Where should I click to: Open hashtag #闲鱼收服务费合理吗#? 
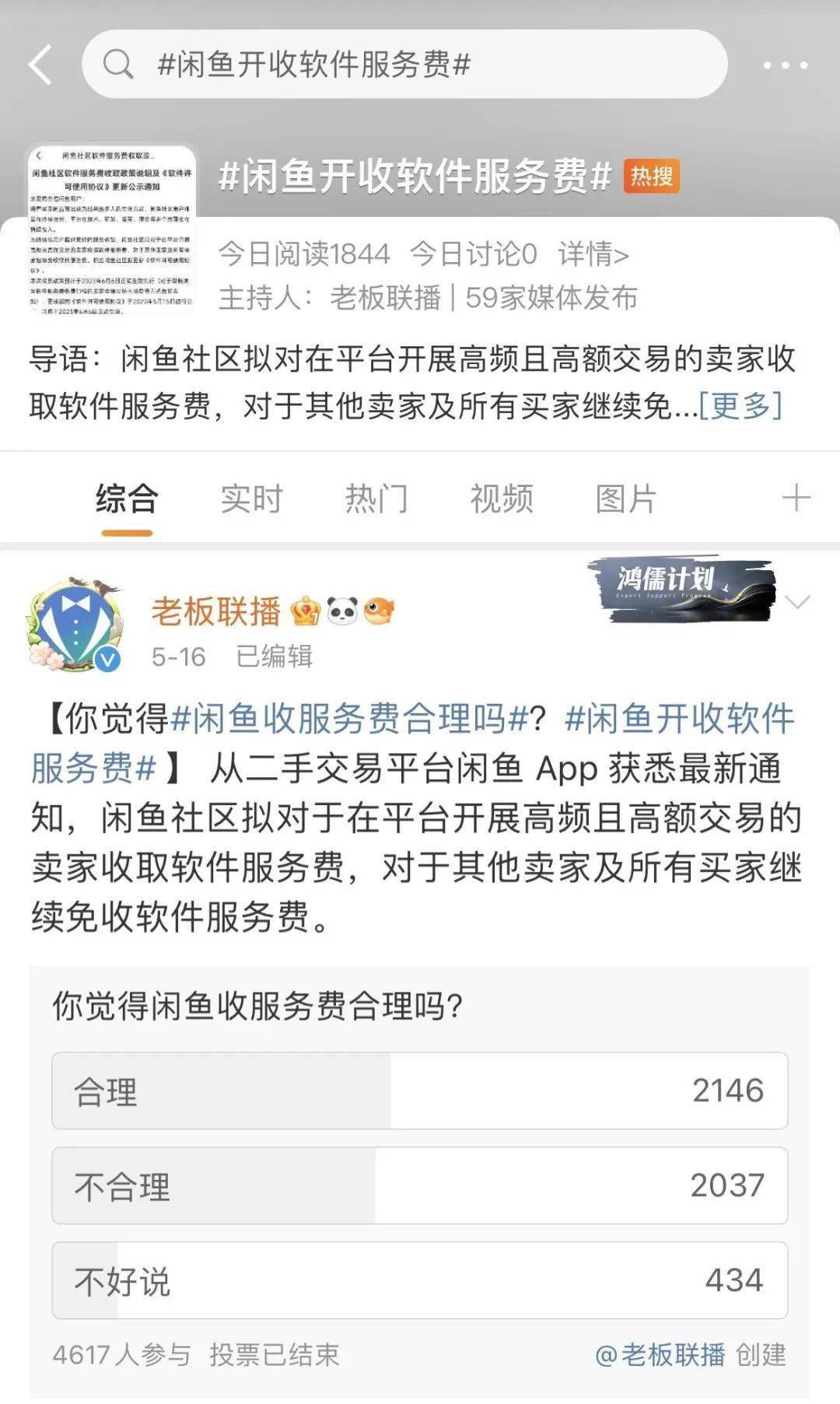tap(350, 718)
